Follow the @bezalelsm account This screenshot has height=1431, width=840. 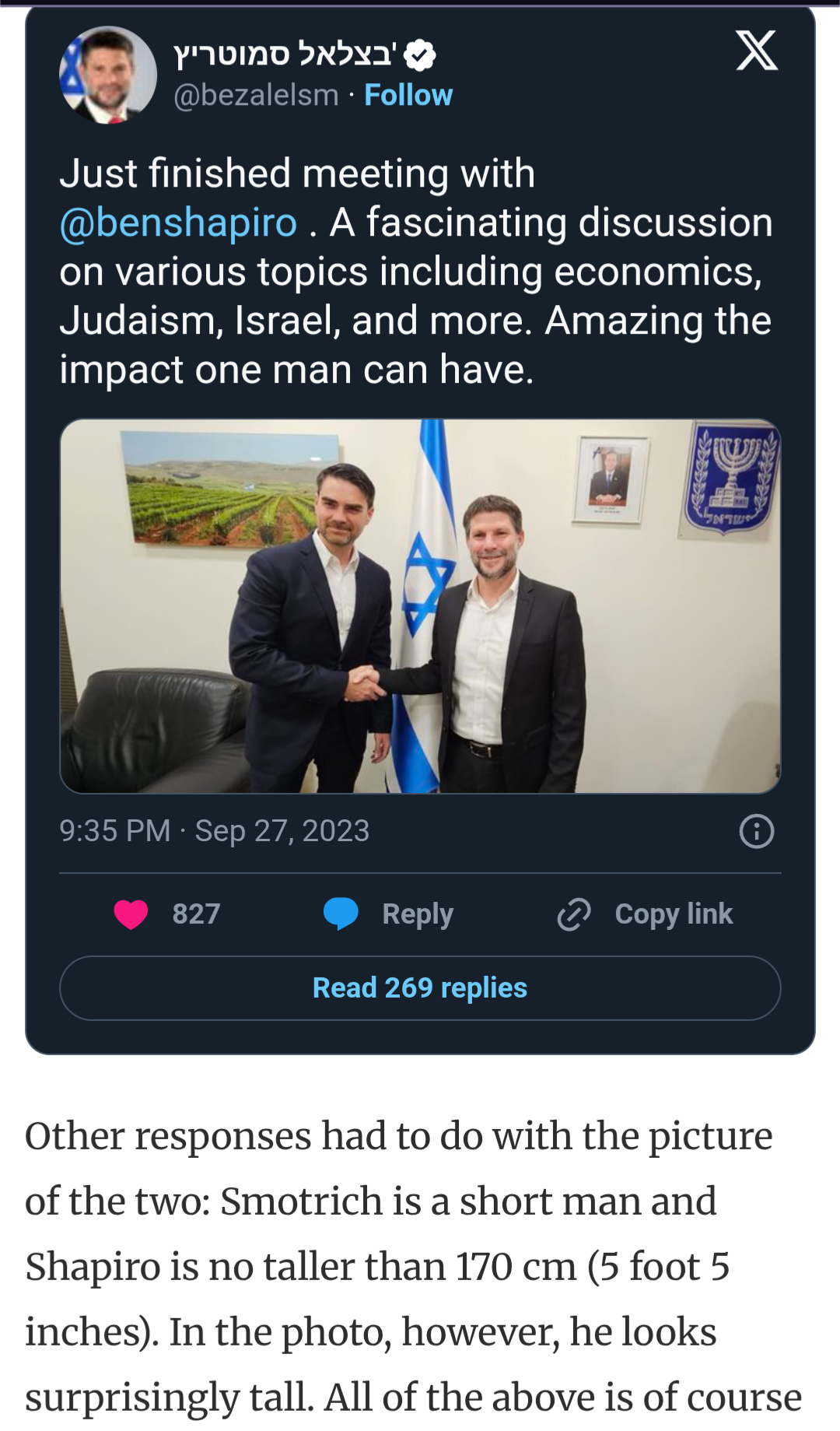(408, 95)
